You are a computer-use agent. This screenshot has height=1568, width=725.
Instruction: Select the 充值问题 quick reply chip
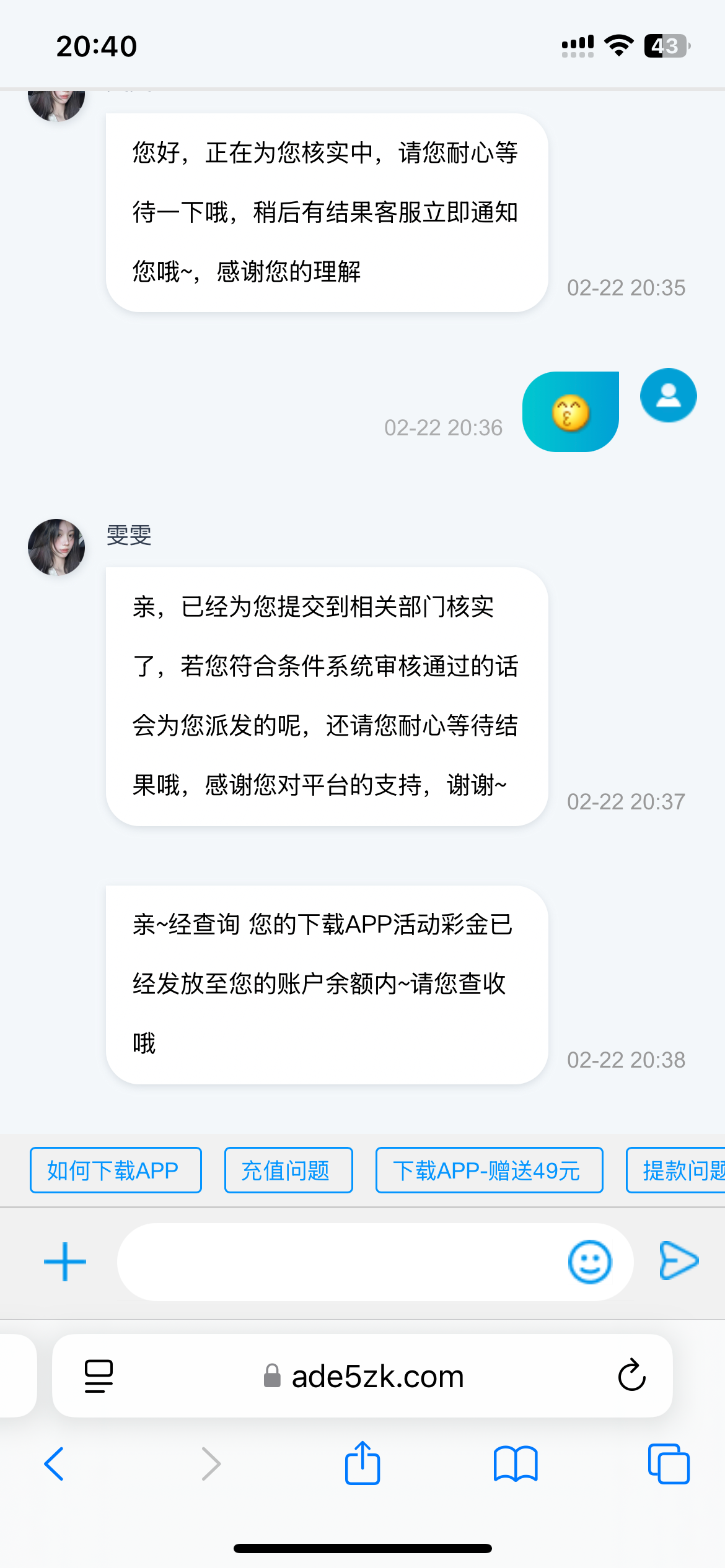click(288, 1170)
